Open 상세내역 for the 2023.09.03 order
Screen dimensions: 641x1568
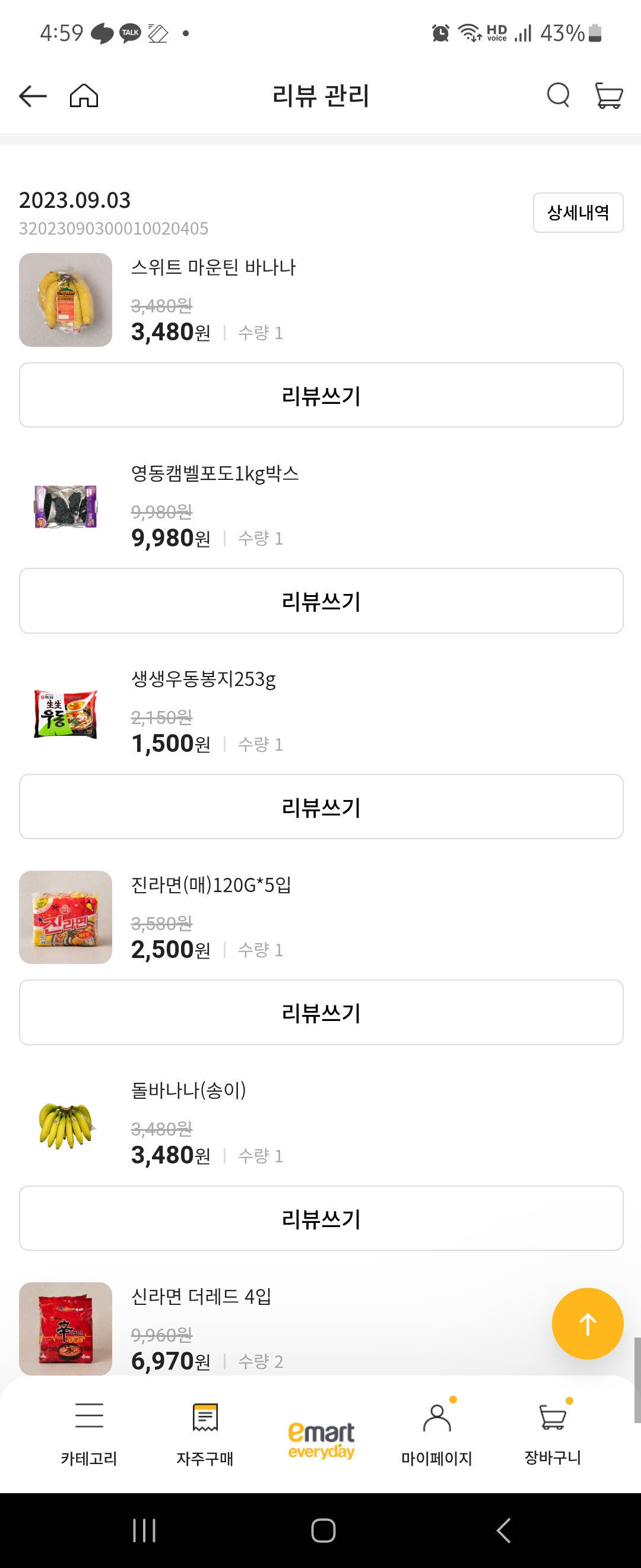(577, 213)
